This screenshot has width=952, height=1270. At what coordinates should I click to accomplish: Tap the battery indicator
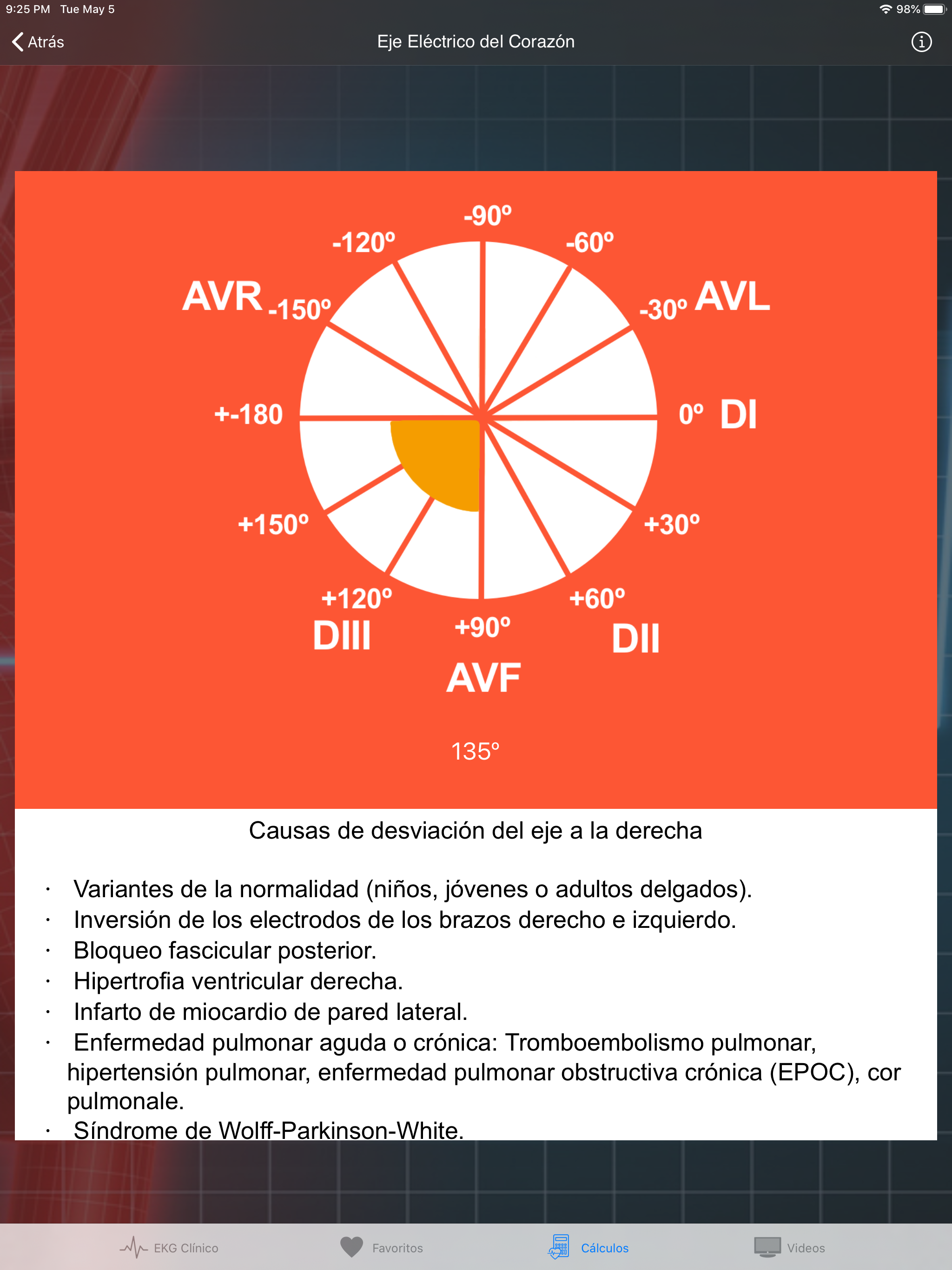click(934, 9)
